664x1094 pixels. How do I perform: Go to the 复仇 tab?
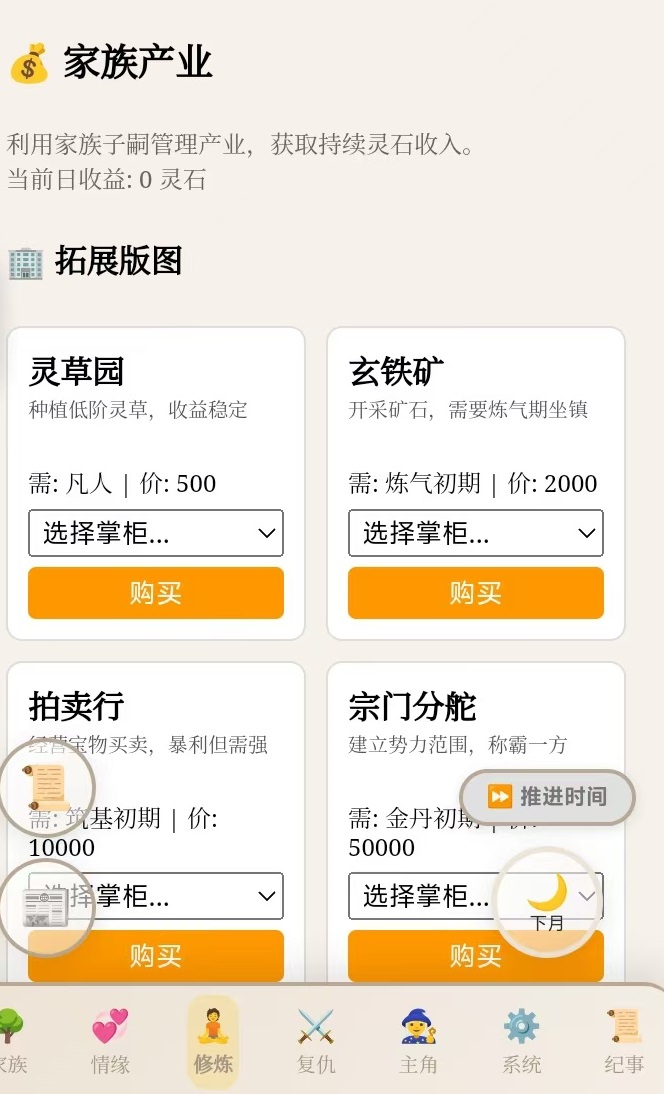[316, 1042]
